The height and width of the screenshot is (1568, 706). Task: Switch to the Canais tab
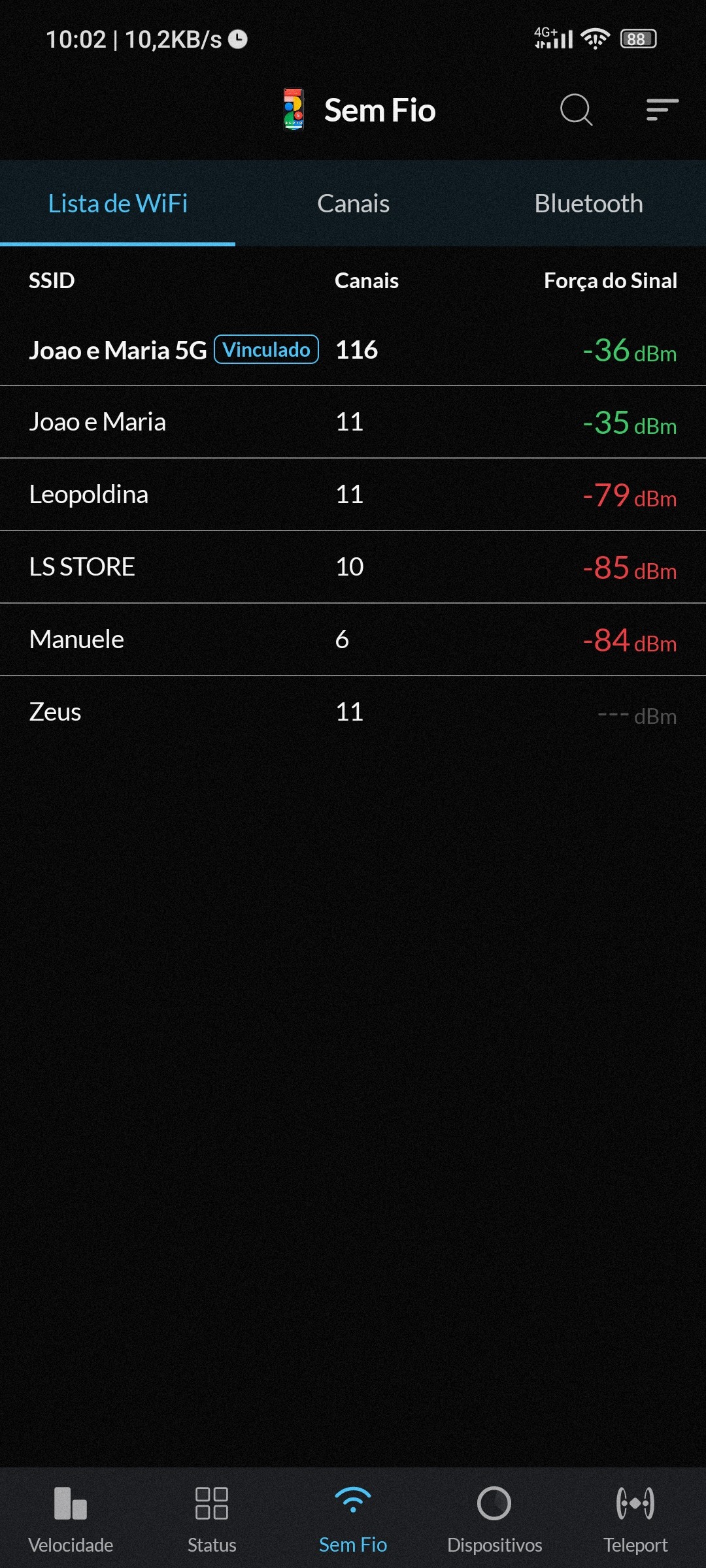(353, 204)
